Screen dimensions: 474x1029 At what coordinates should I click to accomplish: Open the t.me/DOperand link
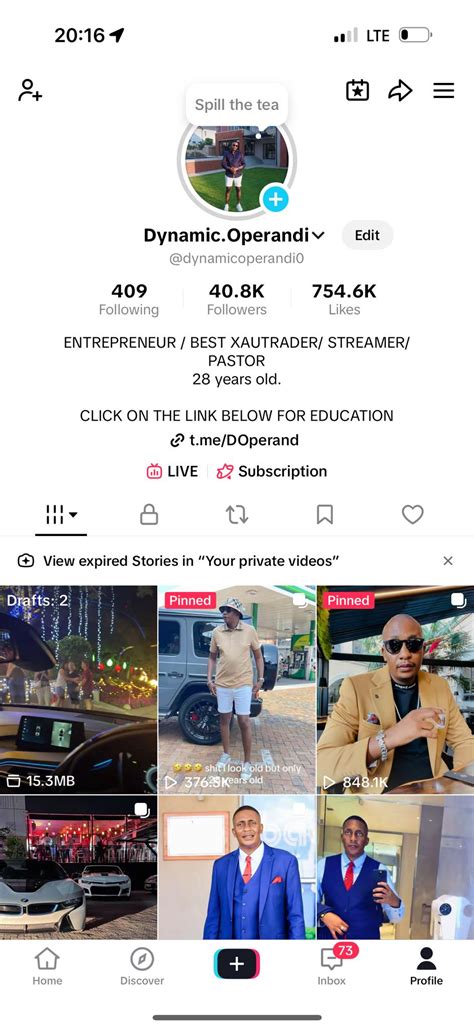[x=234, y=440]
